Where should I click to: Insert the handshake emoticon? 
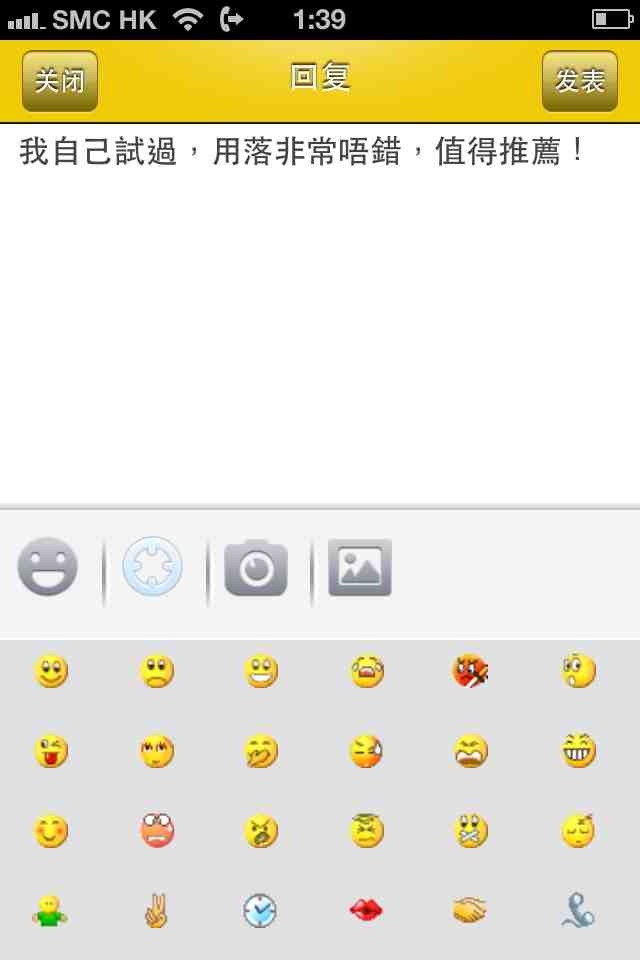pyautogui.click(x=470, y=911)
